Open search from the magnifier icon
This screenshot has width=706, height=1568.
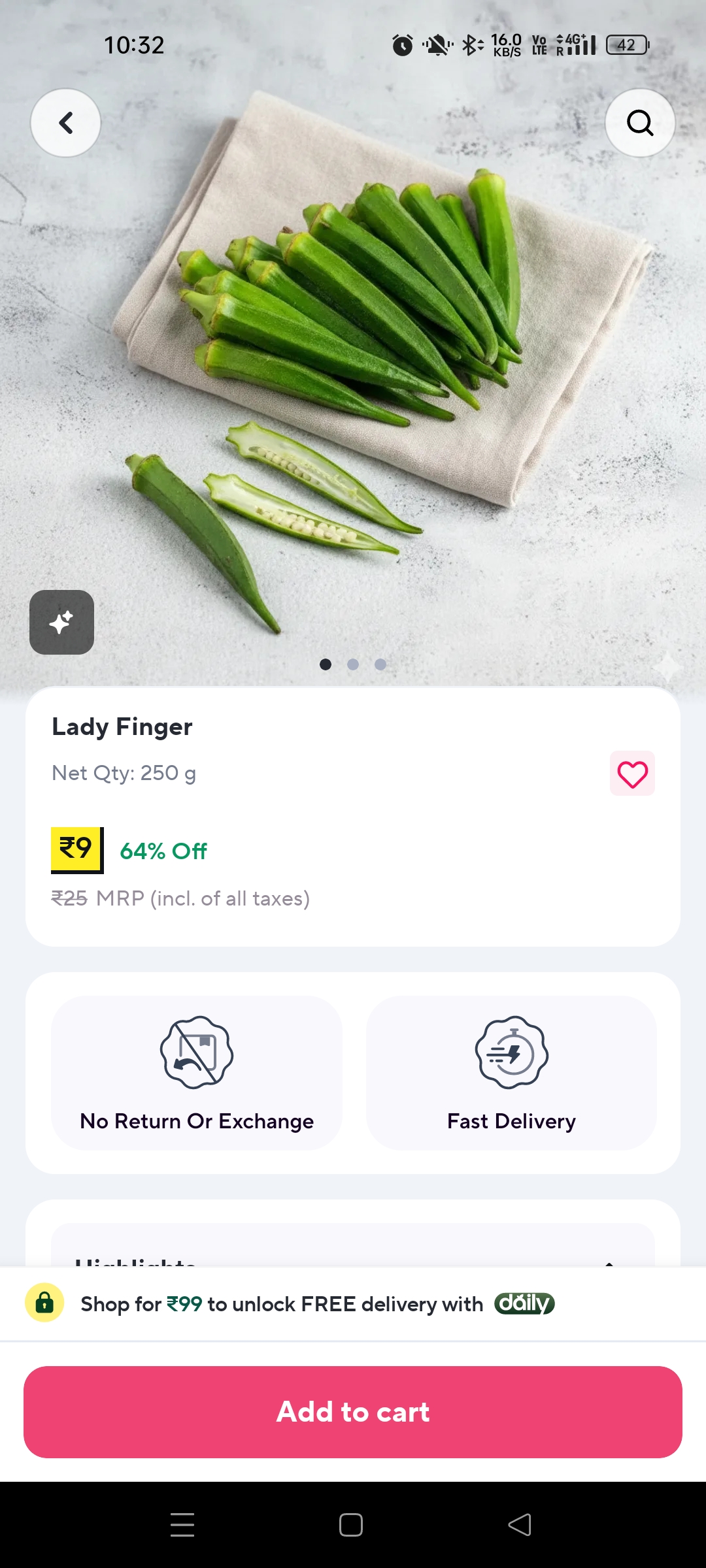tap(640, 123)
